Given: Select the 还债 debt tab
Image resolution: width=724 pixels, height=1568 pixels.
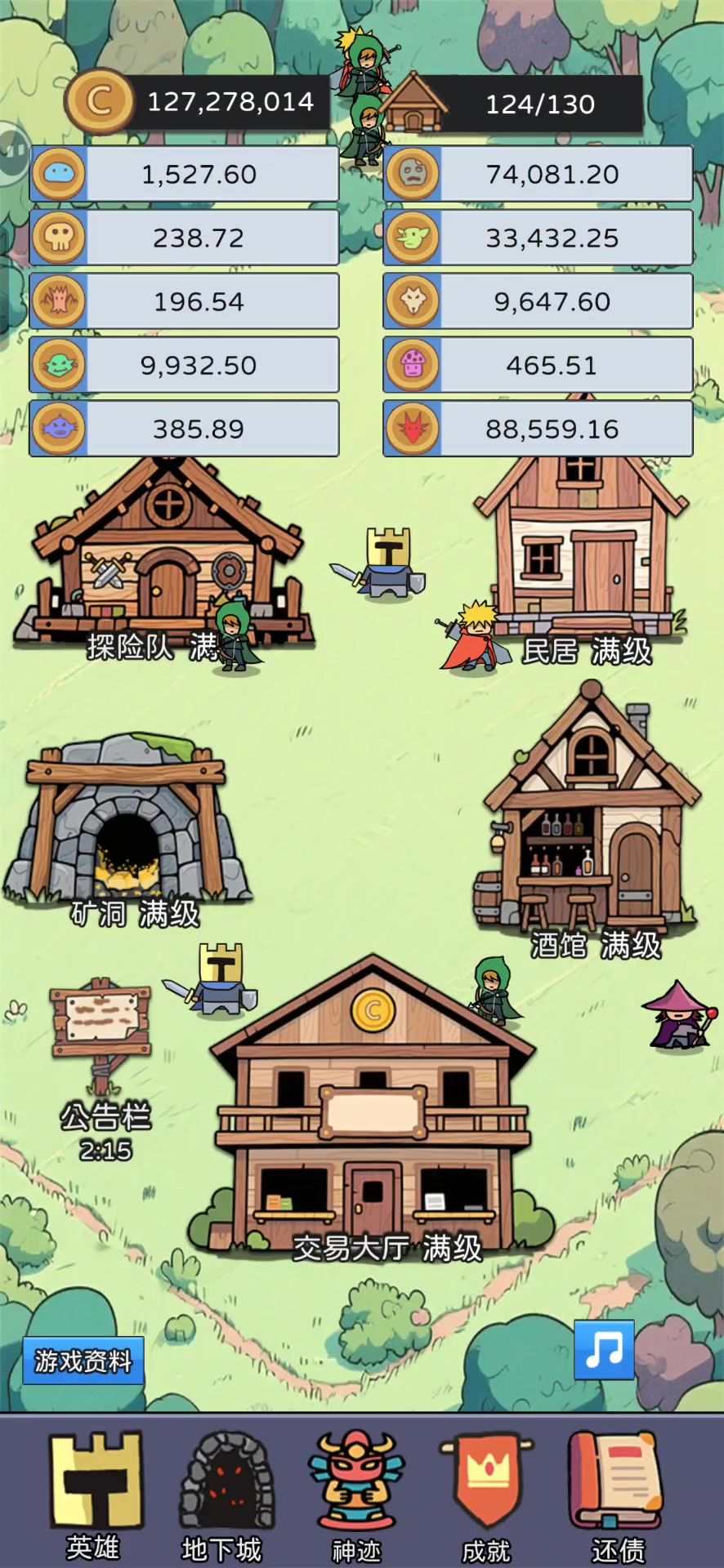Looking at the screenshot, I should pyautogui.click(x=617, y=1496).
